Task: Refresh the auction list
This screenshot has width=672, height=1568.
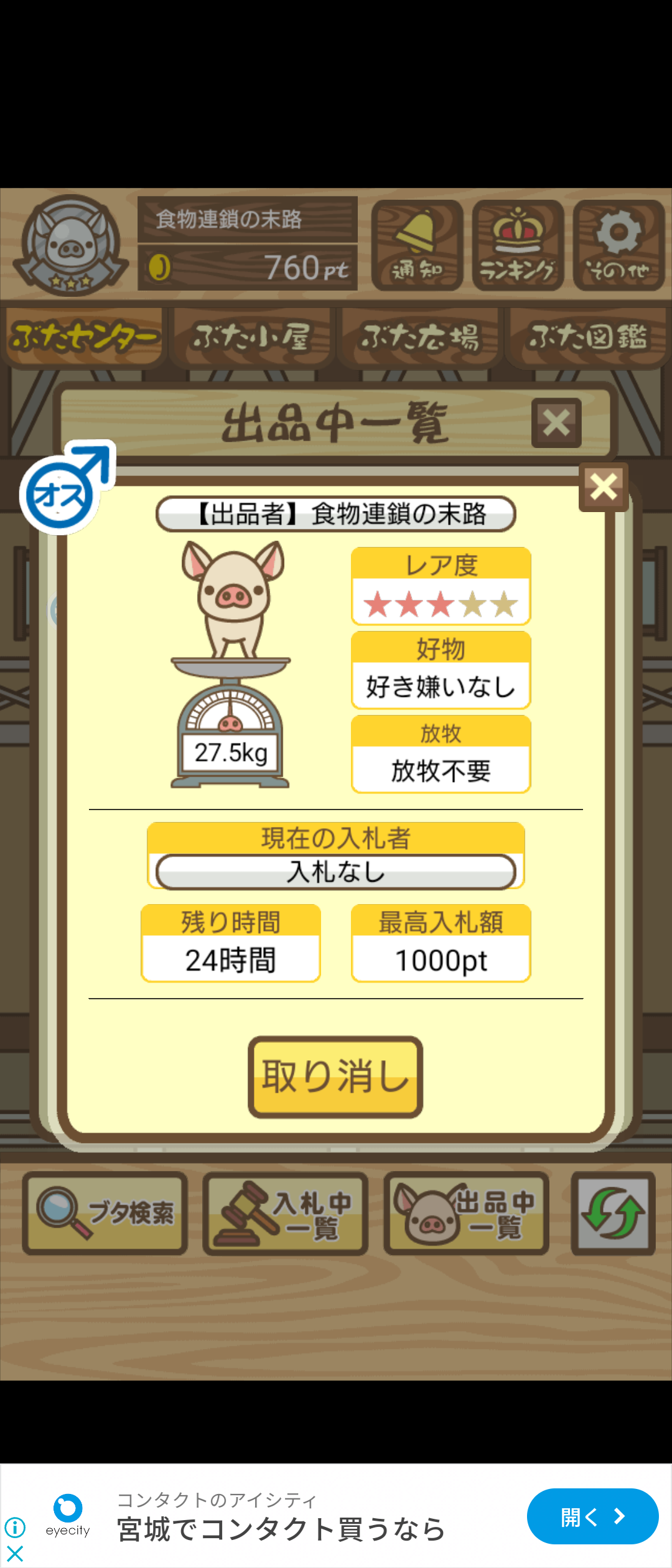Action: 613,1213
